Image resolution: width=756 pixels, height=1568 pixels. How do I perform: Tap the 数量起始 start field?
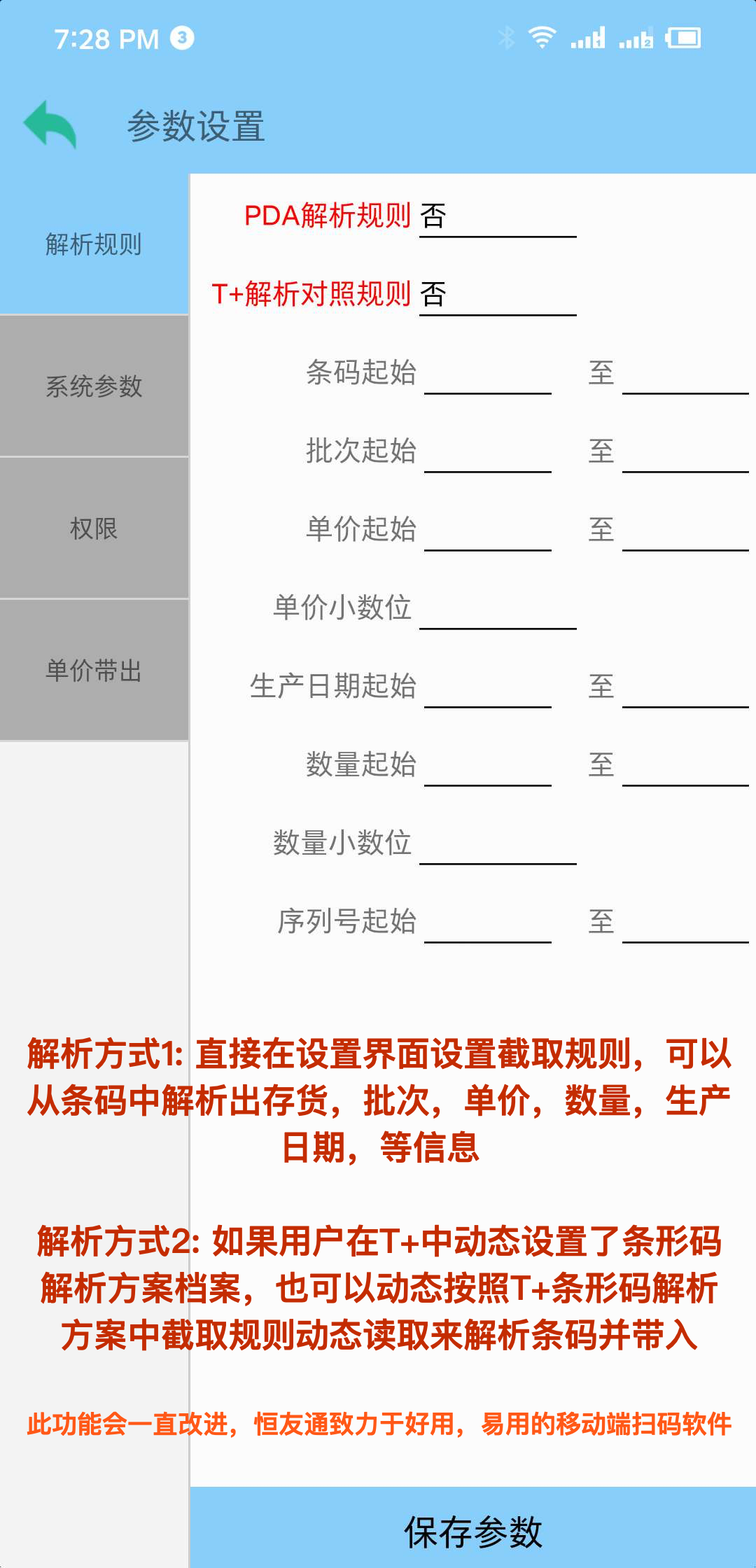pyautogui.click(x=488, y=765)
